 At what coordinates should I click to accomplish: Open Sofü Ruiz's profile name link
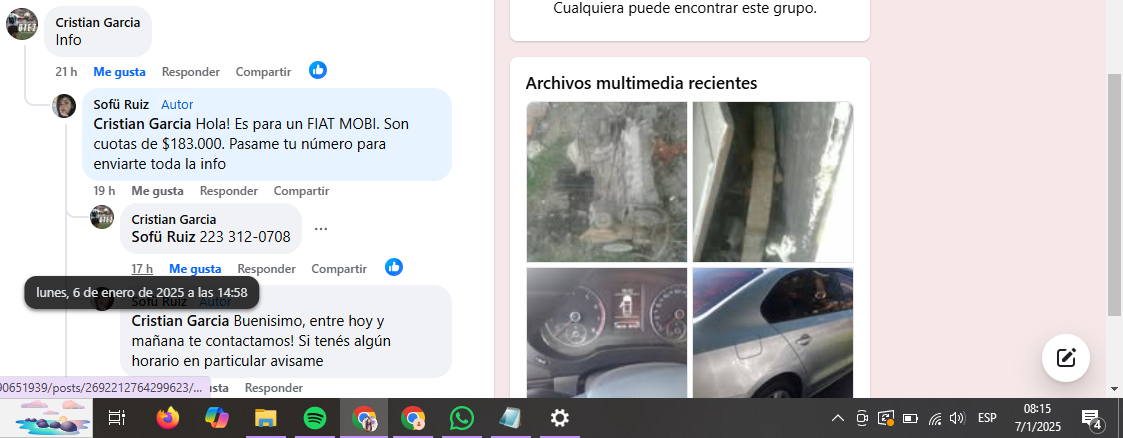coord(121,104)
